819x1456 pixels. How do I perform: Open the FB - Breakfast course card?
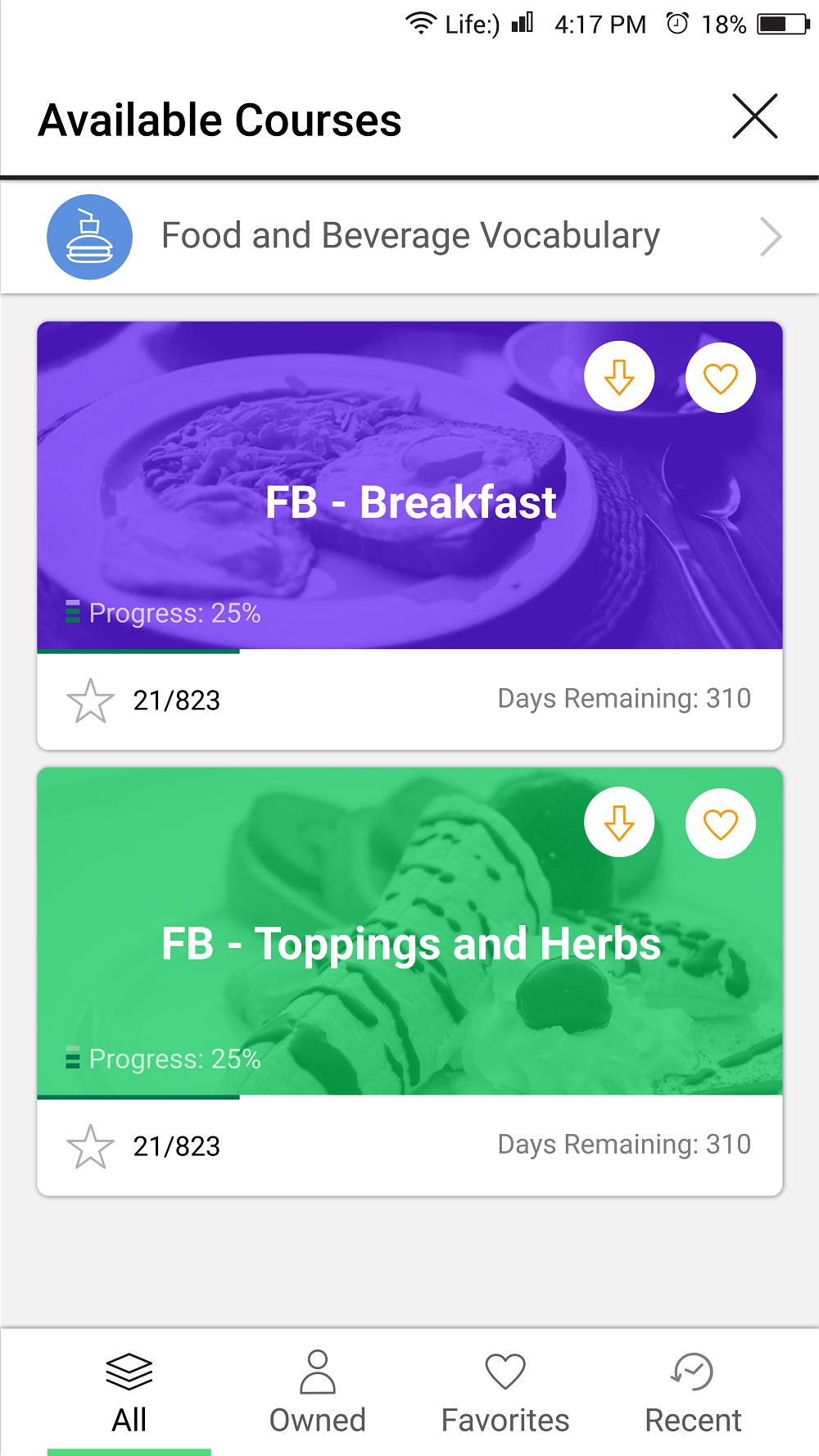point(409,536)
